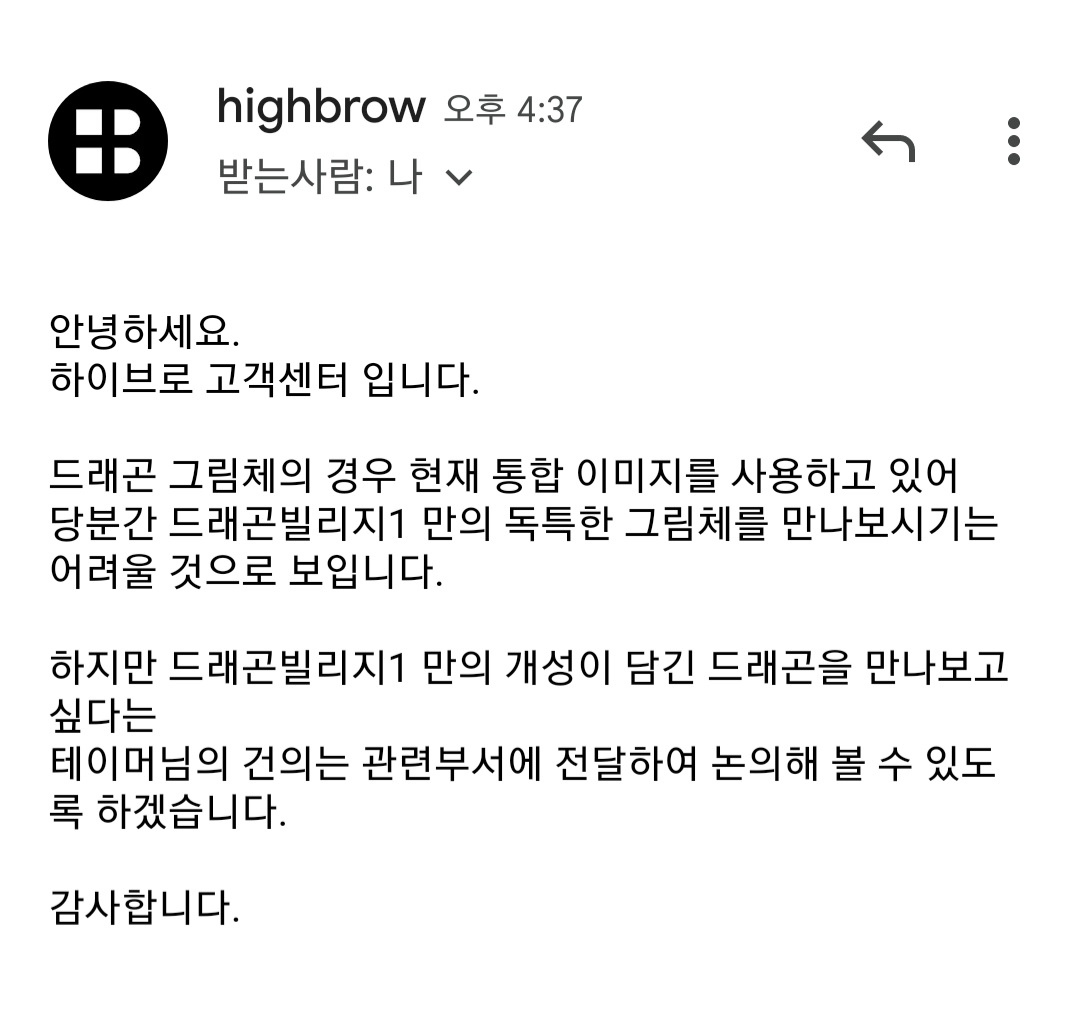Reply to the highbrow email

click(888, 141)
